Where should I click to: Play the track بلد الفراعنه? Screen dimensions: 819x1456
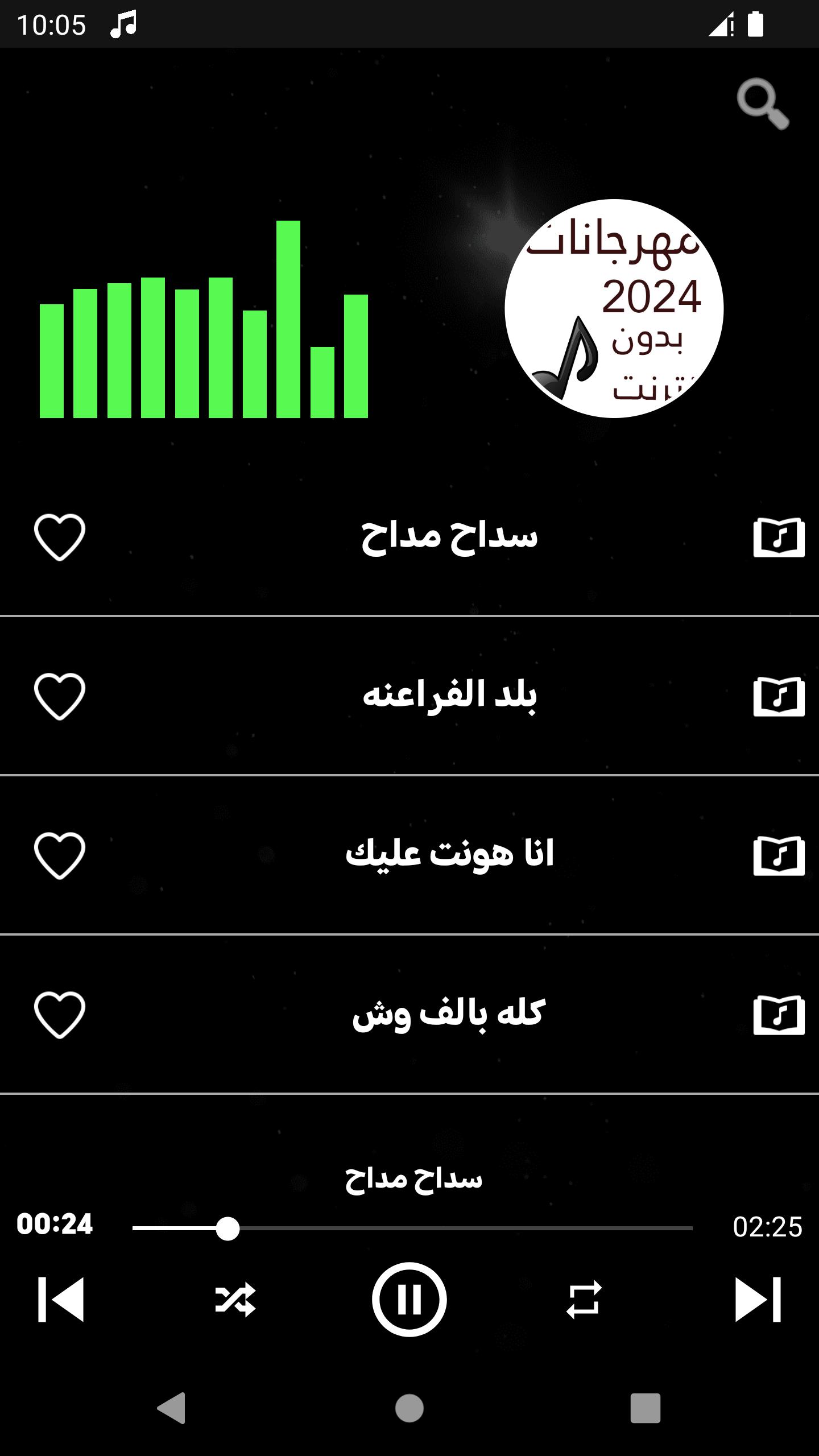click(449, 695)
